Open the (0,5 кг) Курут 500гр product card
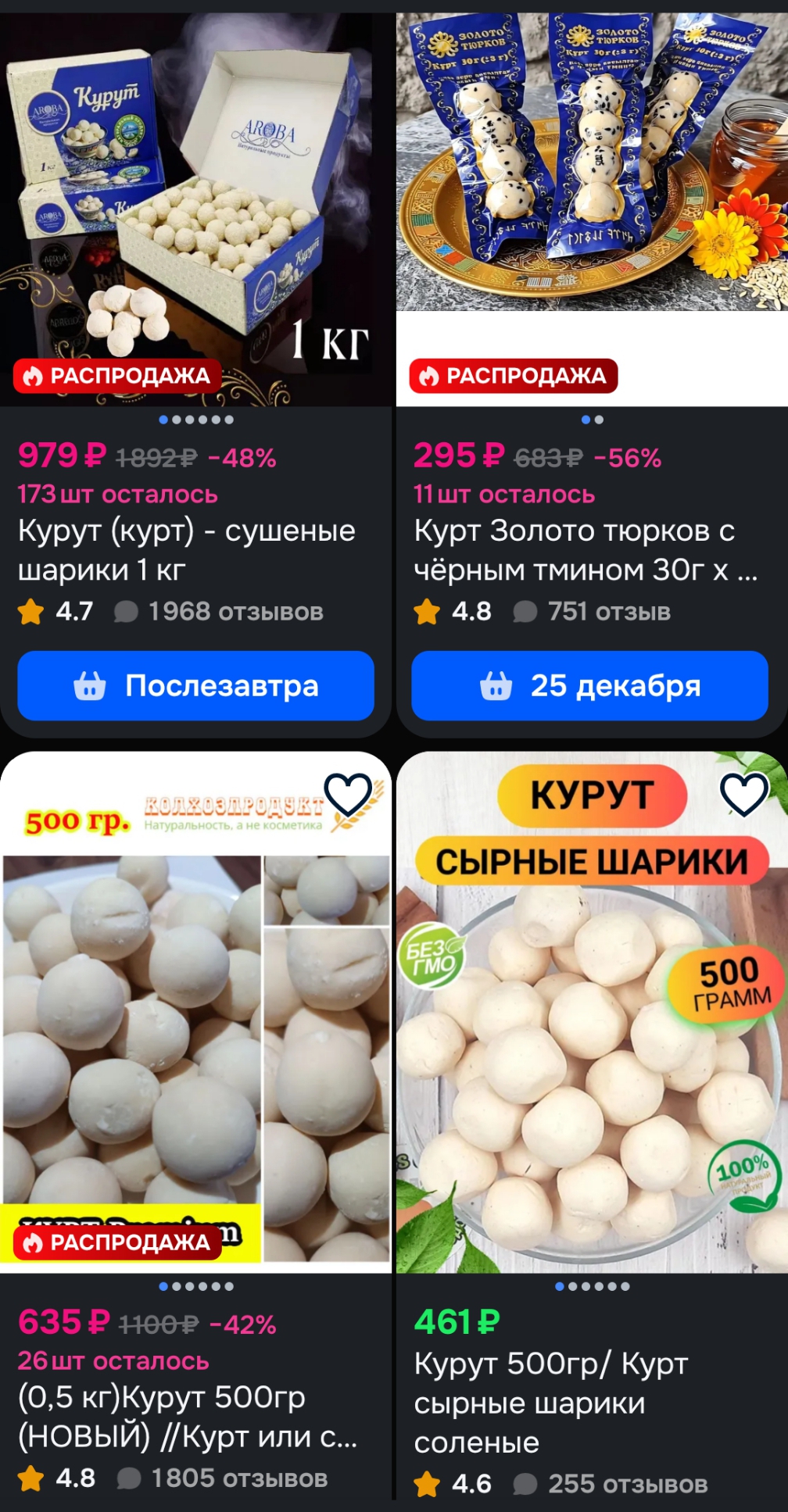This screenshot has height=1512, width=788. click(188, 1416)
